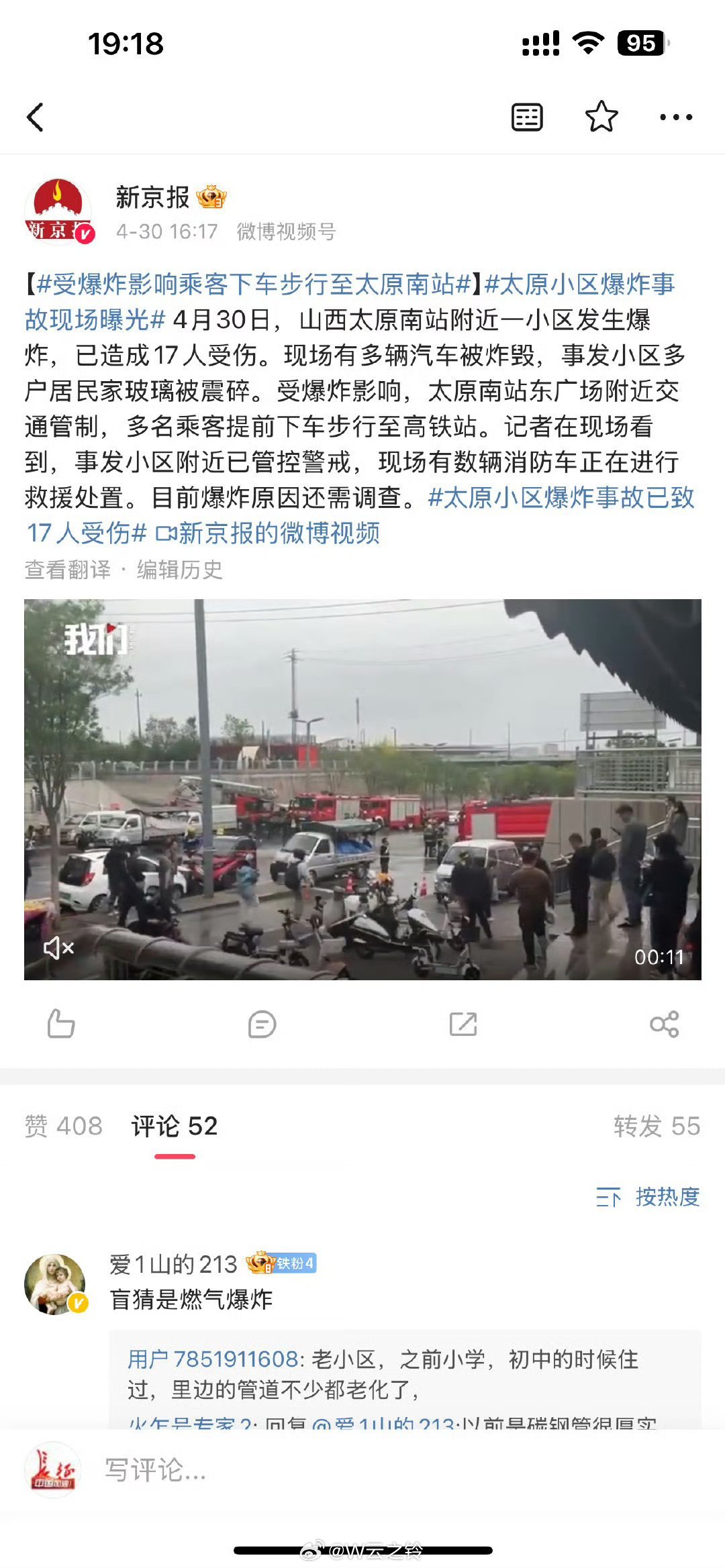Favorite this post with the star icon
This screenshot has height=1568, width=725.
click(601, 117)
